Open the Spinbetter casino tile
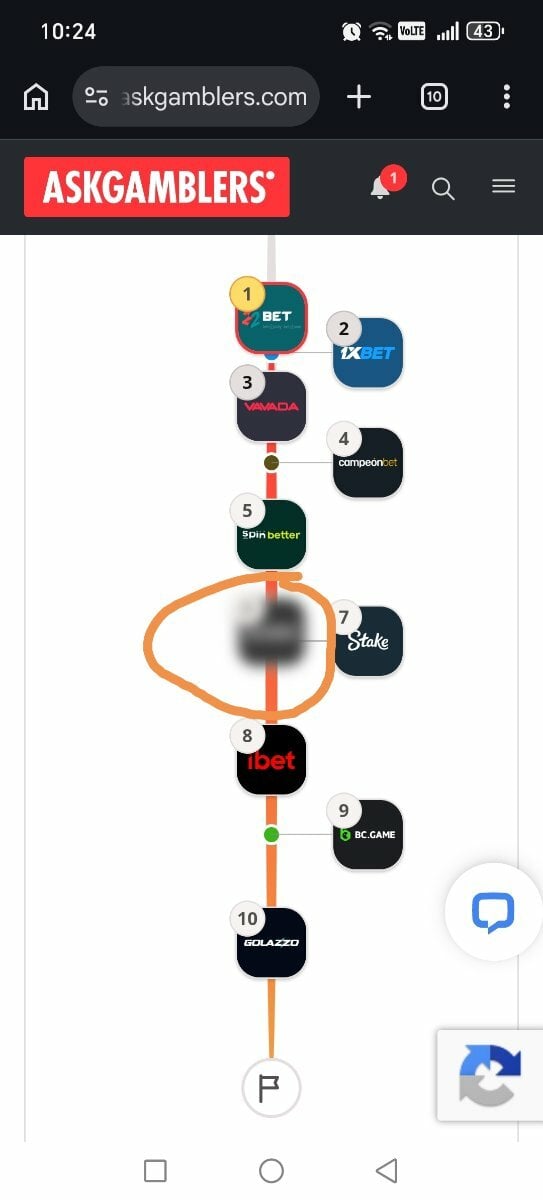 click(x=271, y=535)
